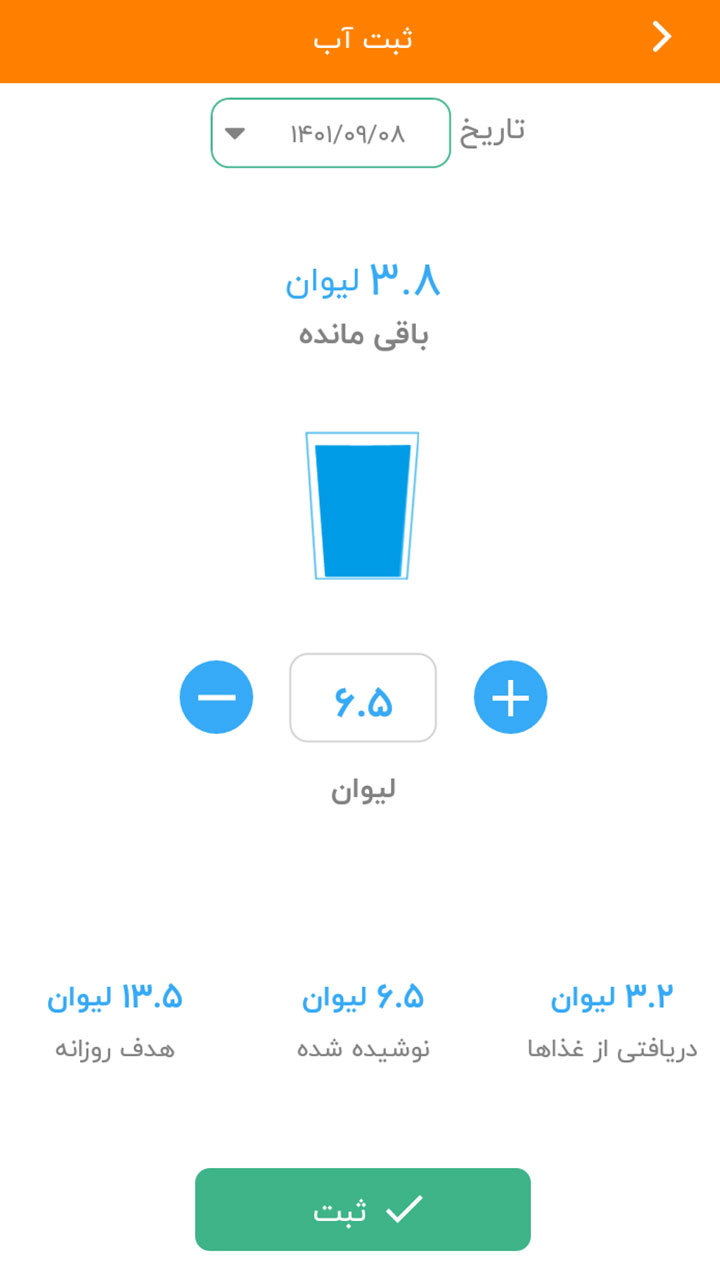The width and height of the screenshot is (720, 1280).
Task: Click the blue water glass illustration
Action: [x=362, y=505]
